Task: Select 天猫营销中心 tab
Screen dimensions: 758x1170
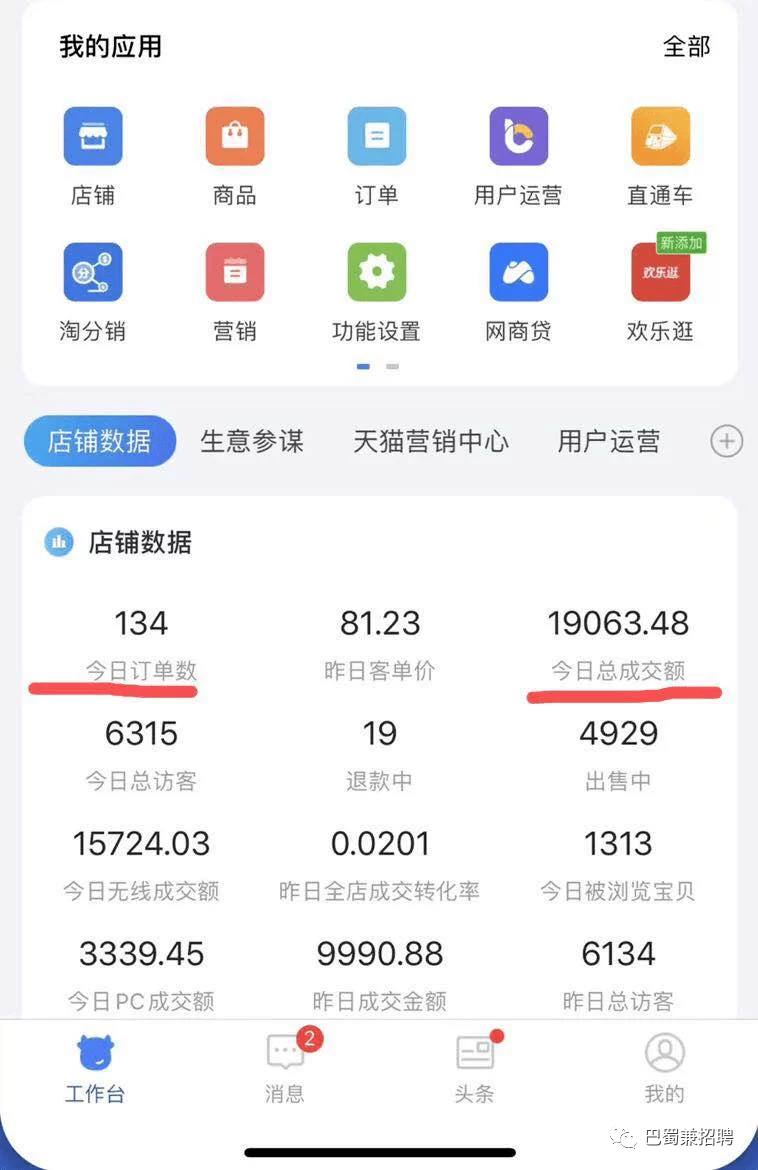Action: point(432,441)
